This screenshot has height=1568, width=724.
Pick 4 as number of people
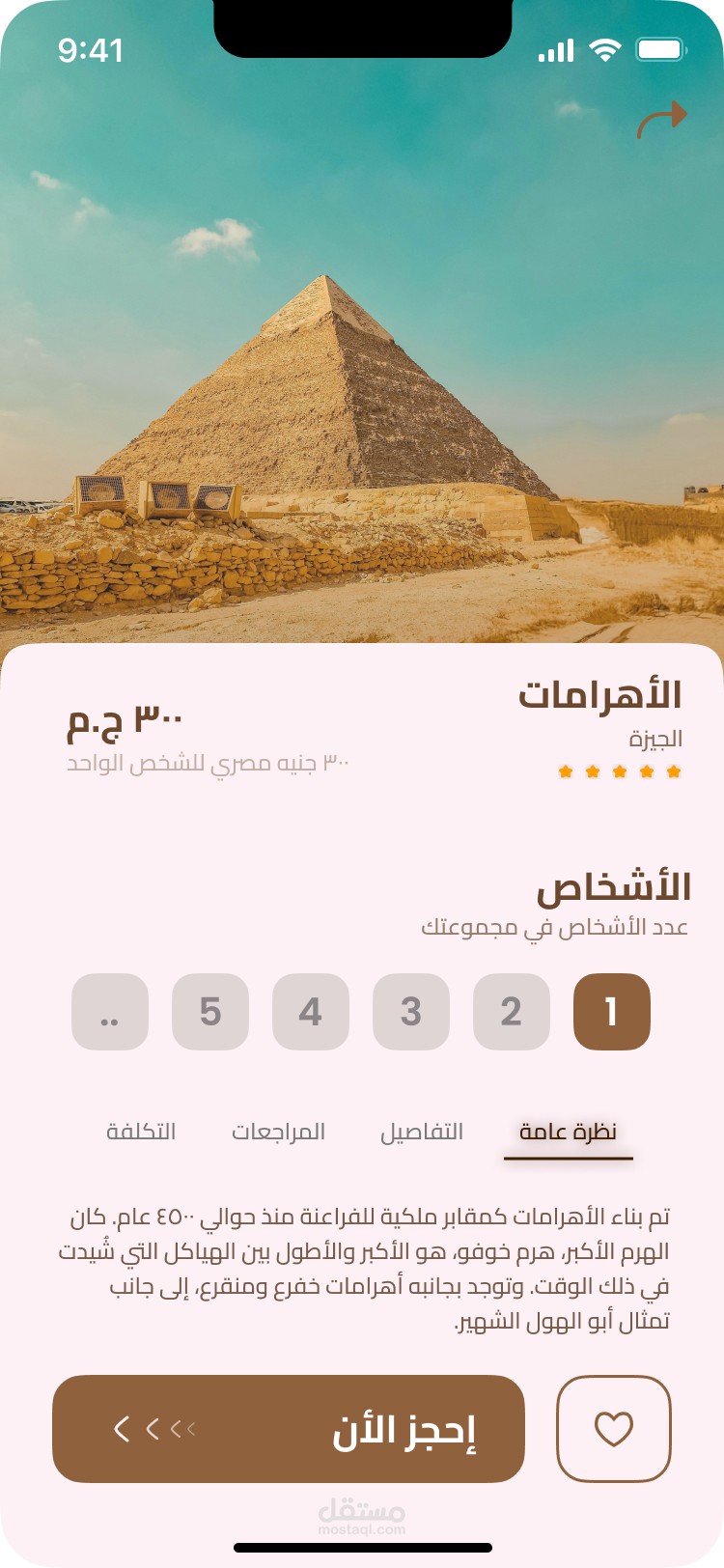[311, 1012]
